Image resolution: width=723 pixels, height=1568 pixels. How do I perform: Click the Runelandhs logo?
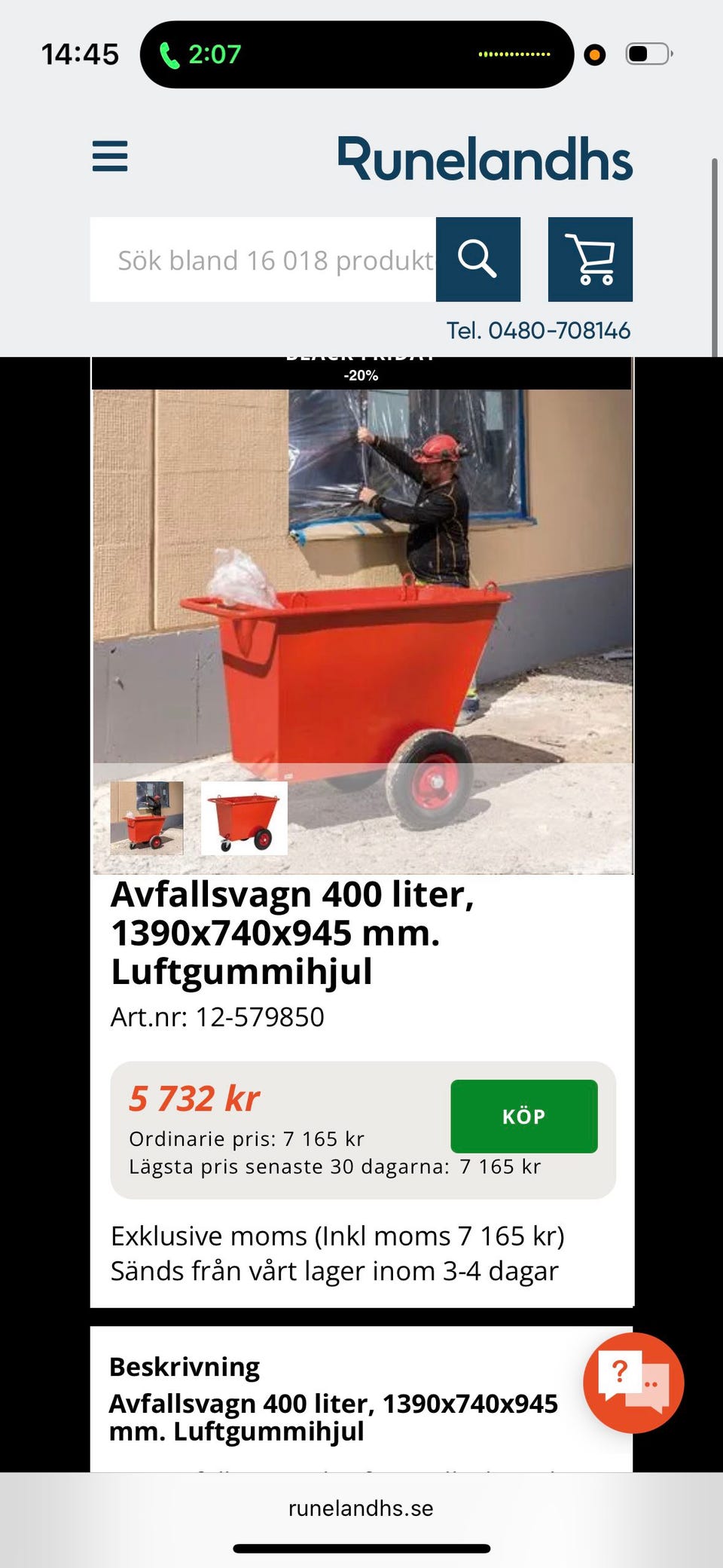click(x=484, y=158)
